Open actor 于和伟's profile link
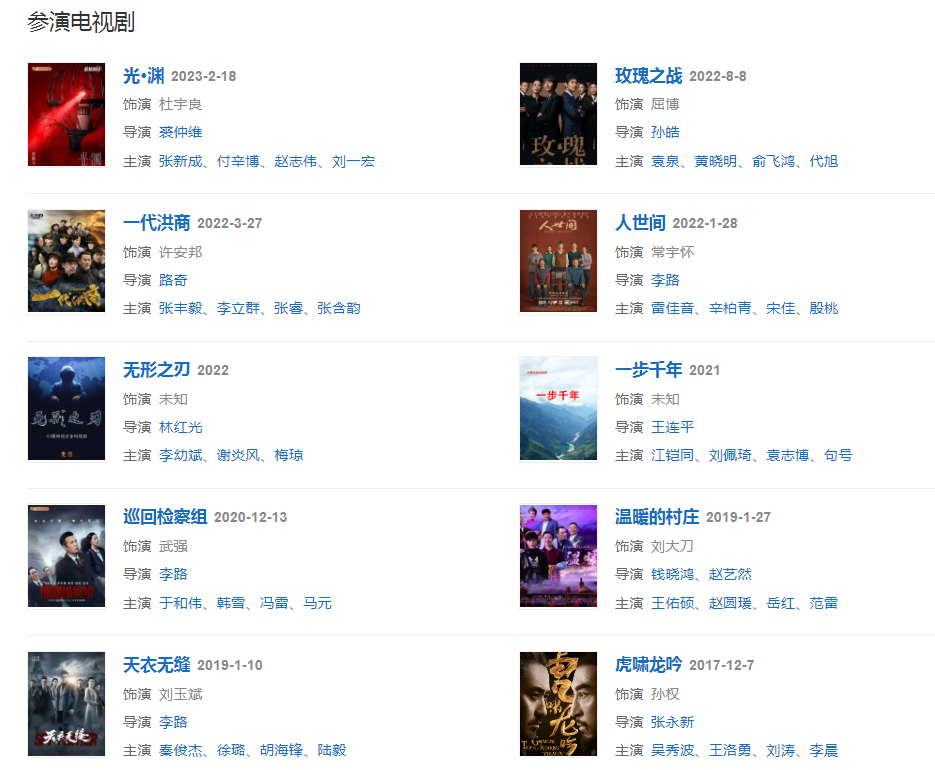935x770 pixels. (180, 603)
